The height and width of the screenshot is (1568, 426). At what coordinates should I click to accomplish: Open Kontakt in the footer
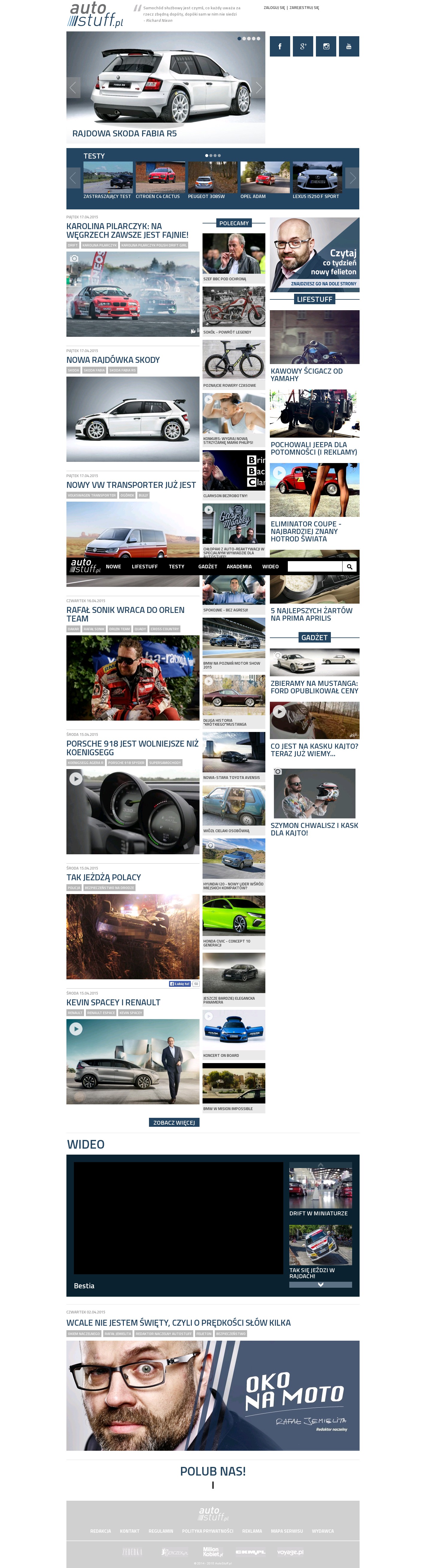(x=130, y=1531)
